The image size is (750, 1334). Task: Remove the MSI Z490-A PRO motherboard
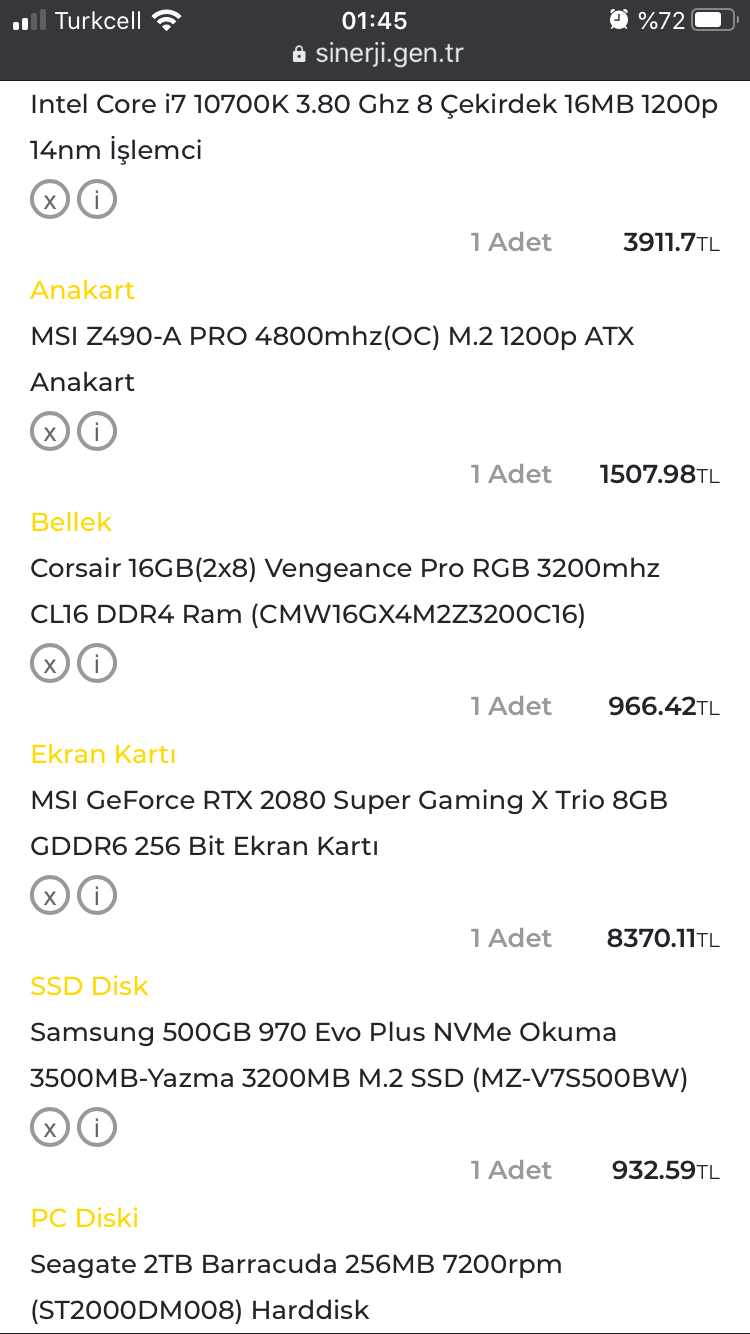[x=49, y=431]
